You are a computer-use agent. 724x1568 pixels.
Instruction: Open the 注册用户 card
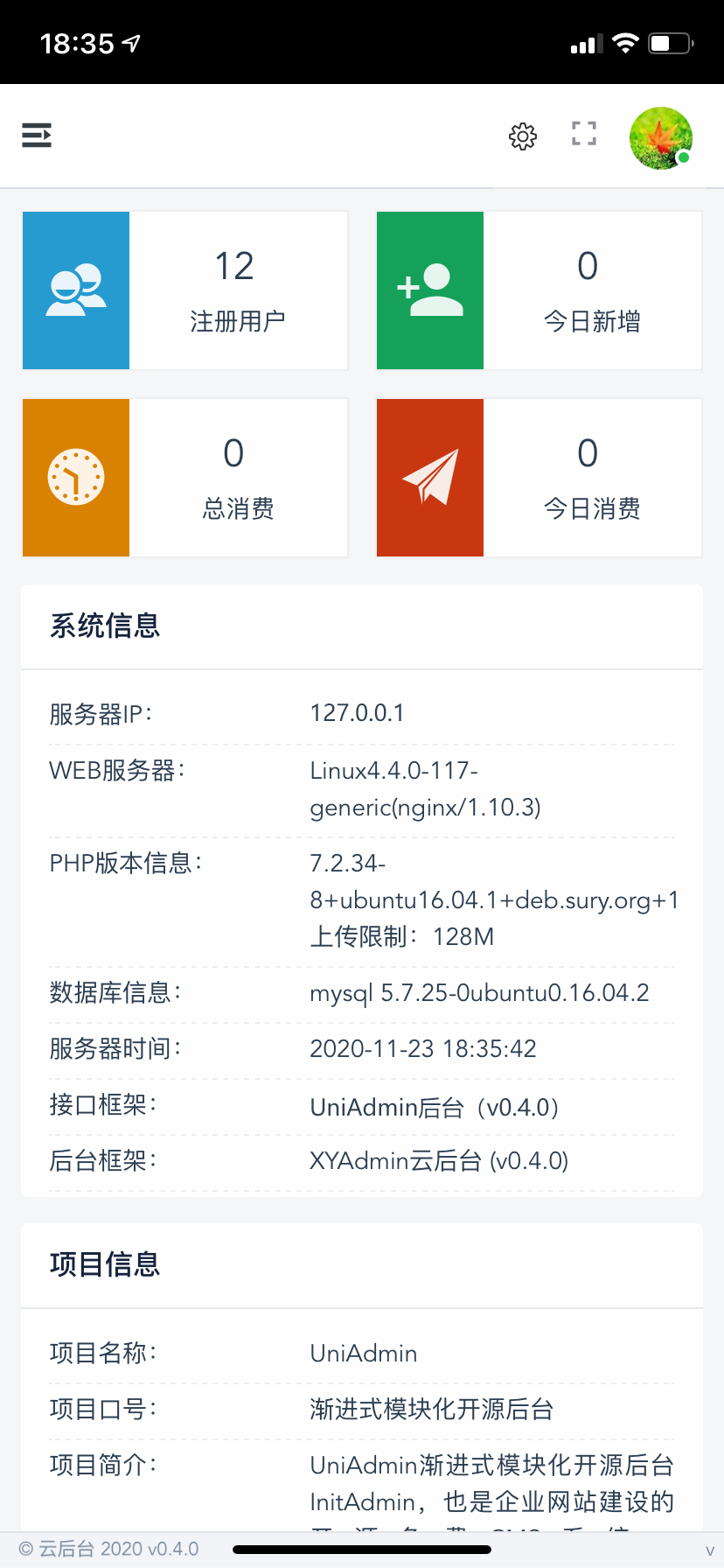185,290
